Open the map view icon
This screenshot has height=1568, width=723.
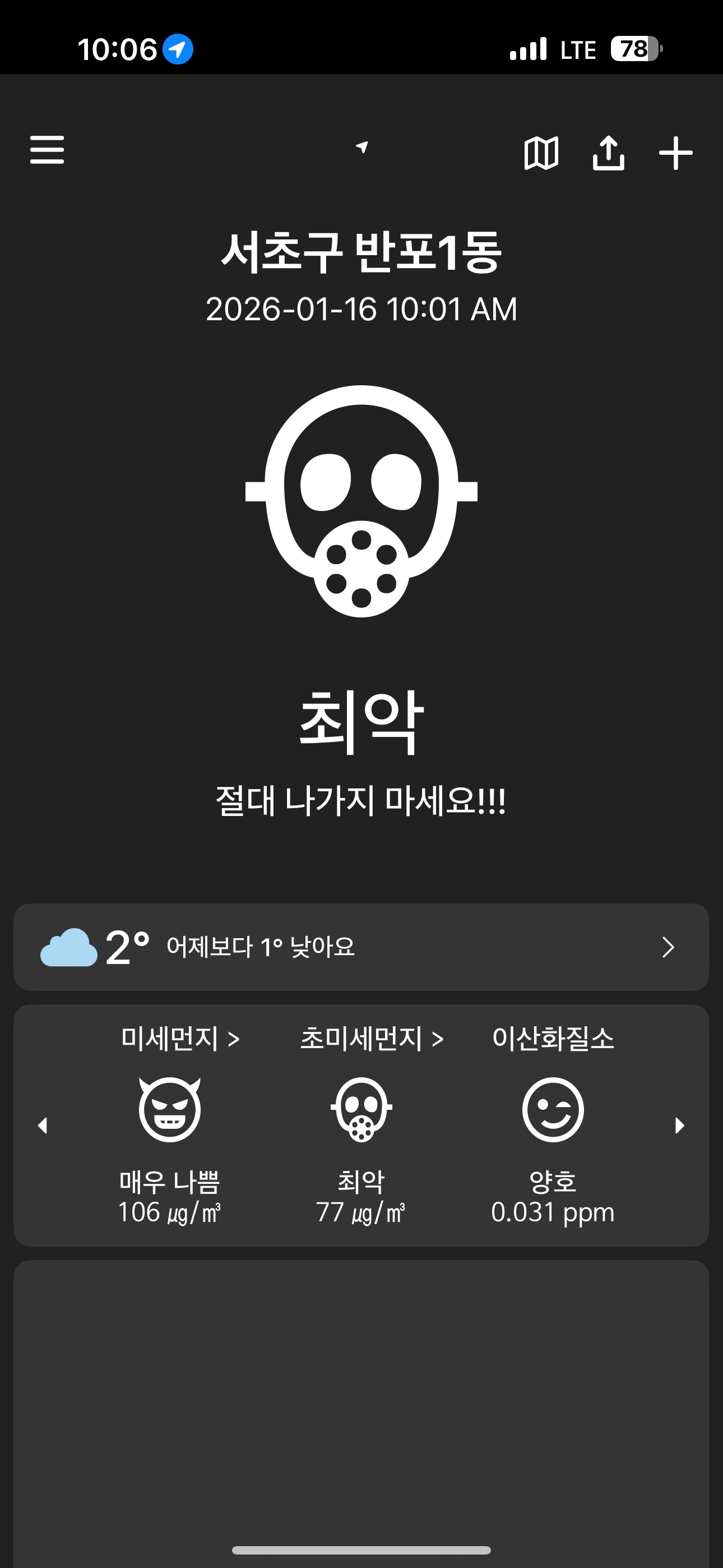(x=540, y=153)
